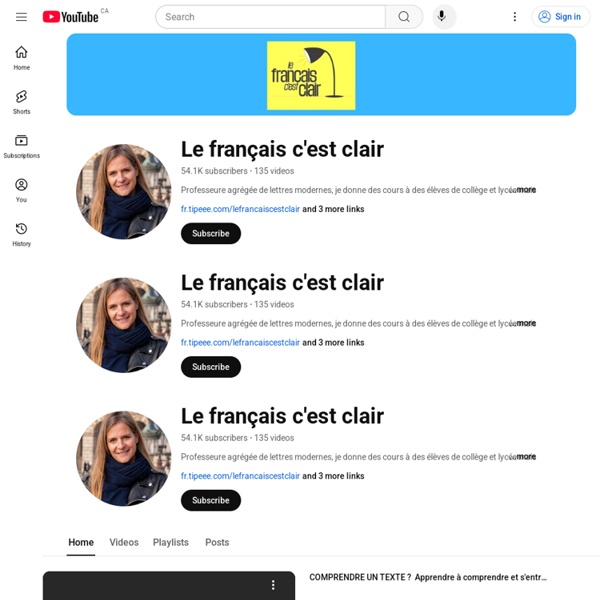Select the channel Home tab
This screenshot has width=600, height=600.
pyautogui.click(x=81, y=542)
